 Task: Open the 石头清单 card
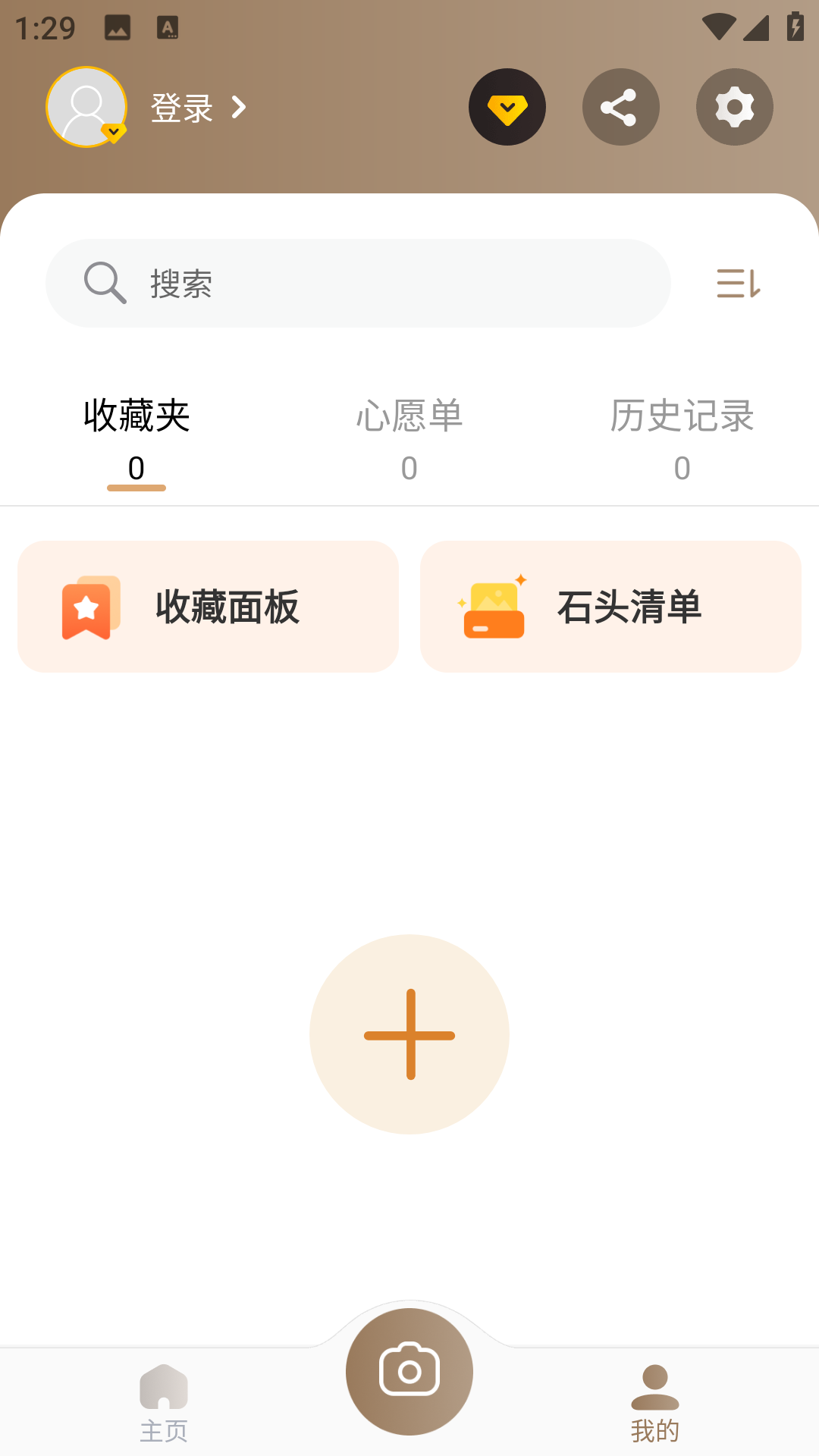click(610, 607)
